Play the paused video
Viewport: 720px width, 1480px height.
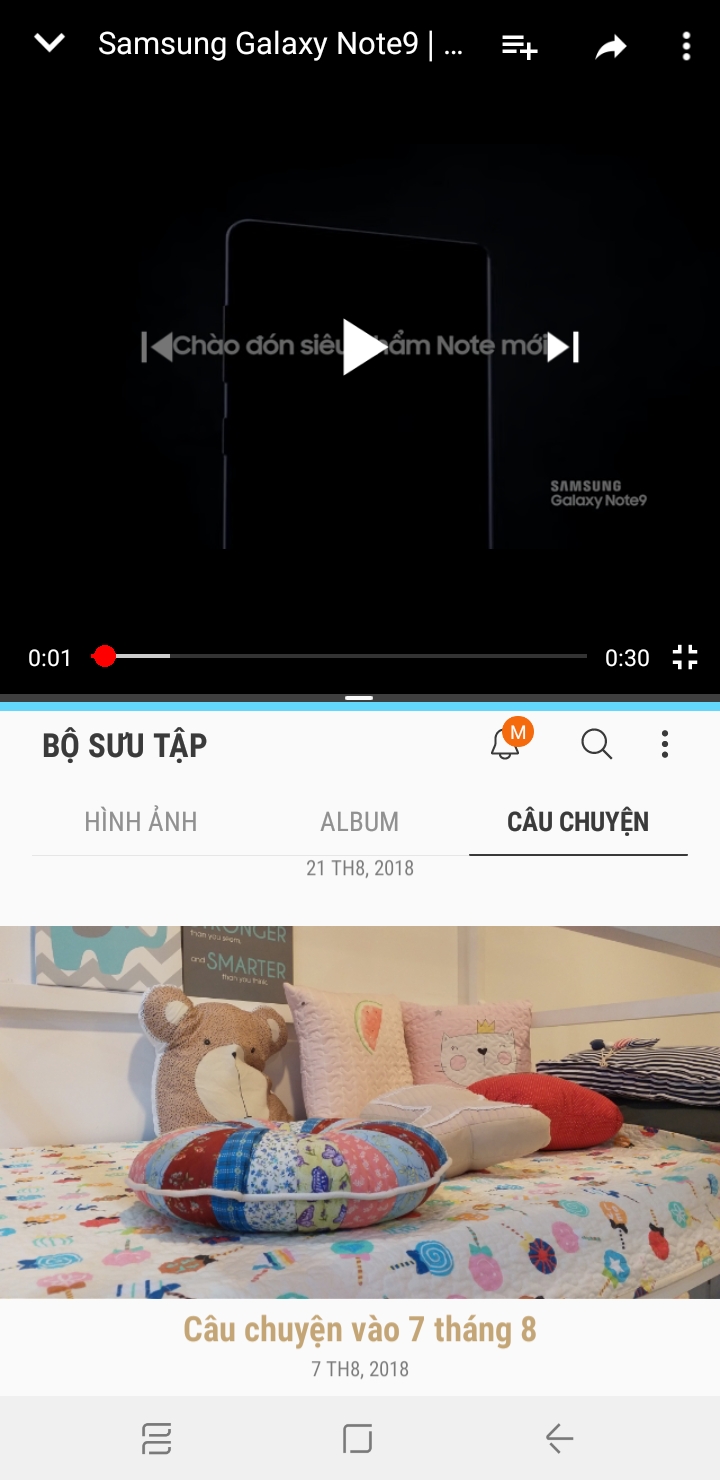[361, 347]
